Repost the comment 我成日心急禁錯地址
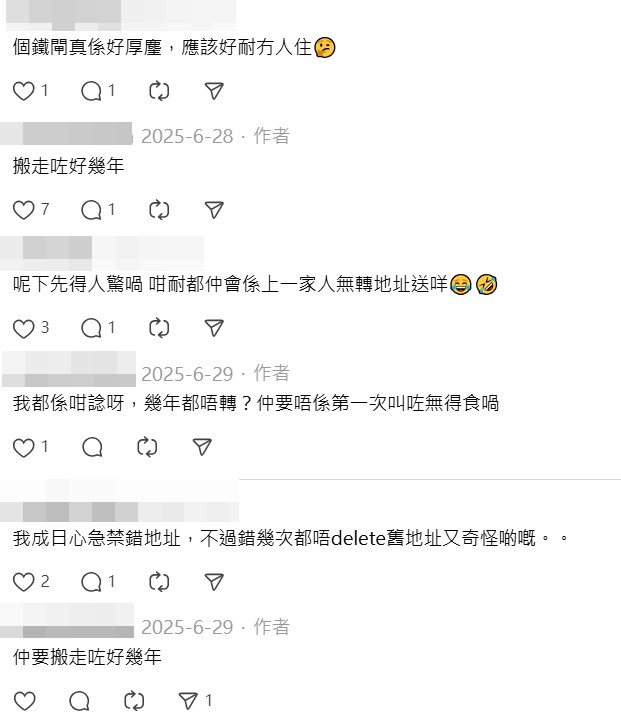 (x=159, y=581)
